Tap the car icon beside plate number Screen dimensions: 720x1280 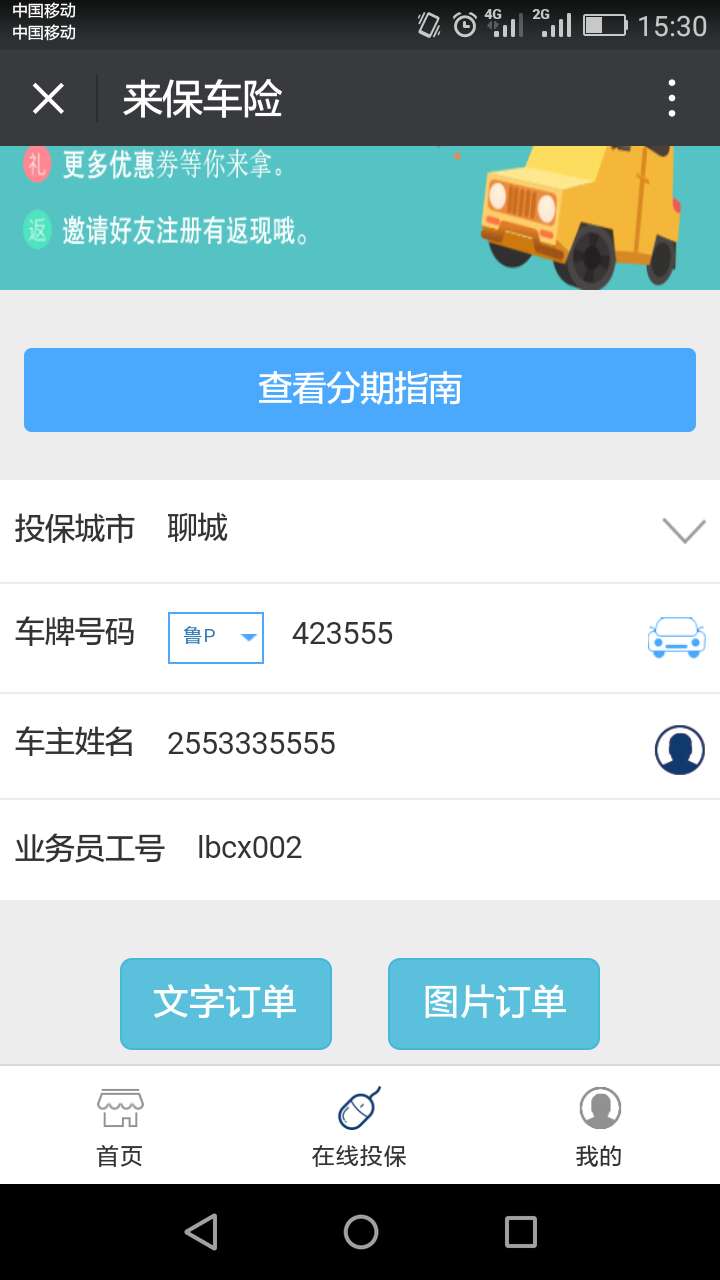click(x=677, y=637)
